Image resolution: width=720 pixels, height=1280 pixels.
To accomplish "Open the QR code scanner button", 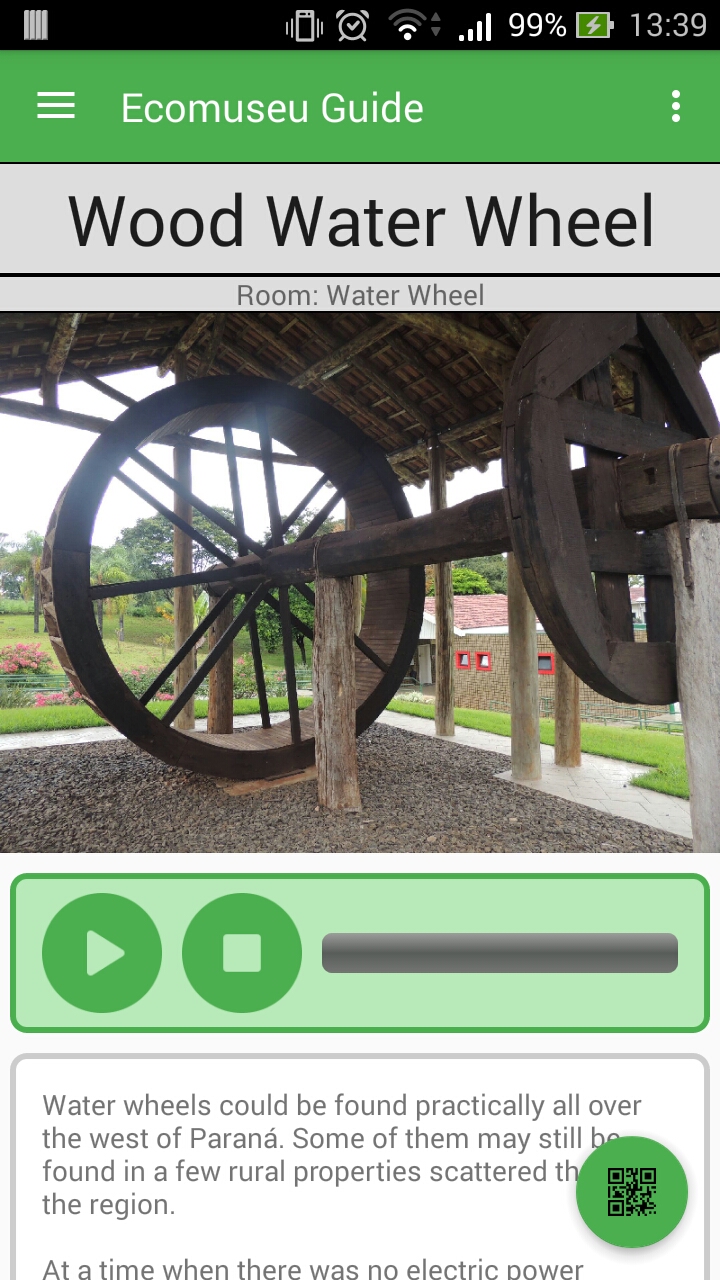I will (x=632, y=1192).
